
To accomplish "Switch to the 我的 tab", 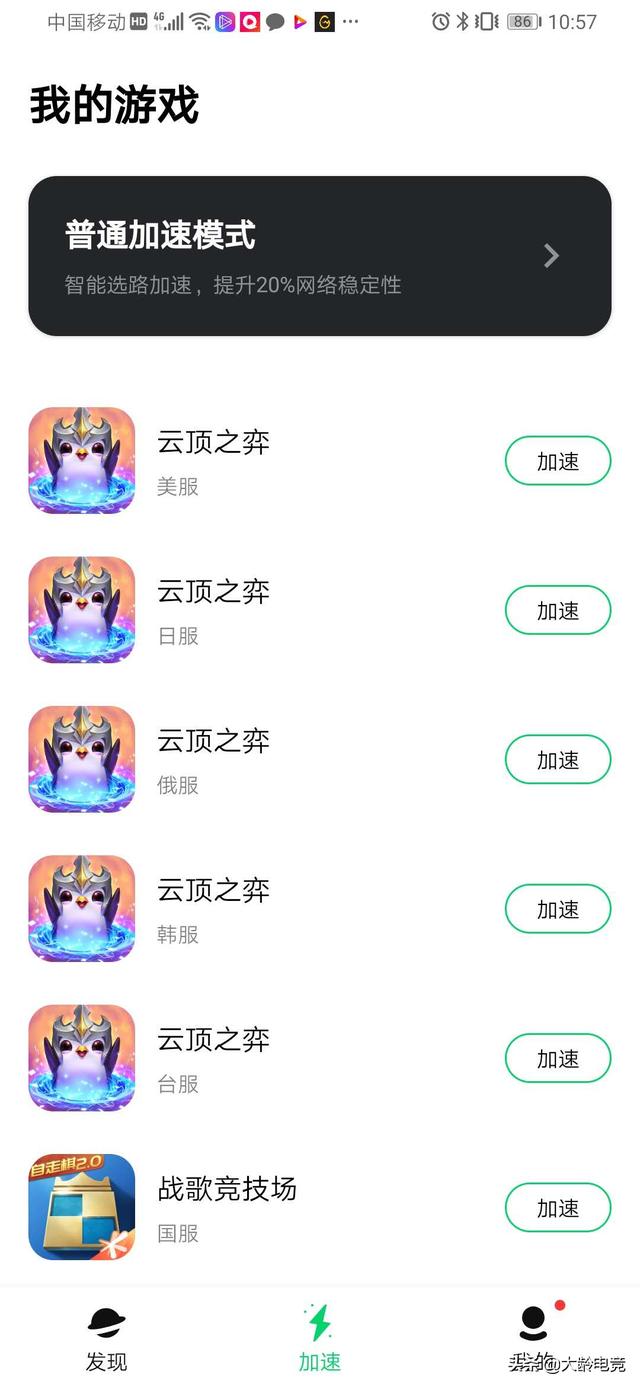I will [x=533, y=1338].
